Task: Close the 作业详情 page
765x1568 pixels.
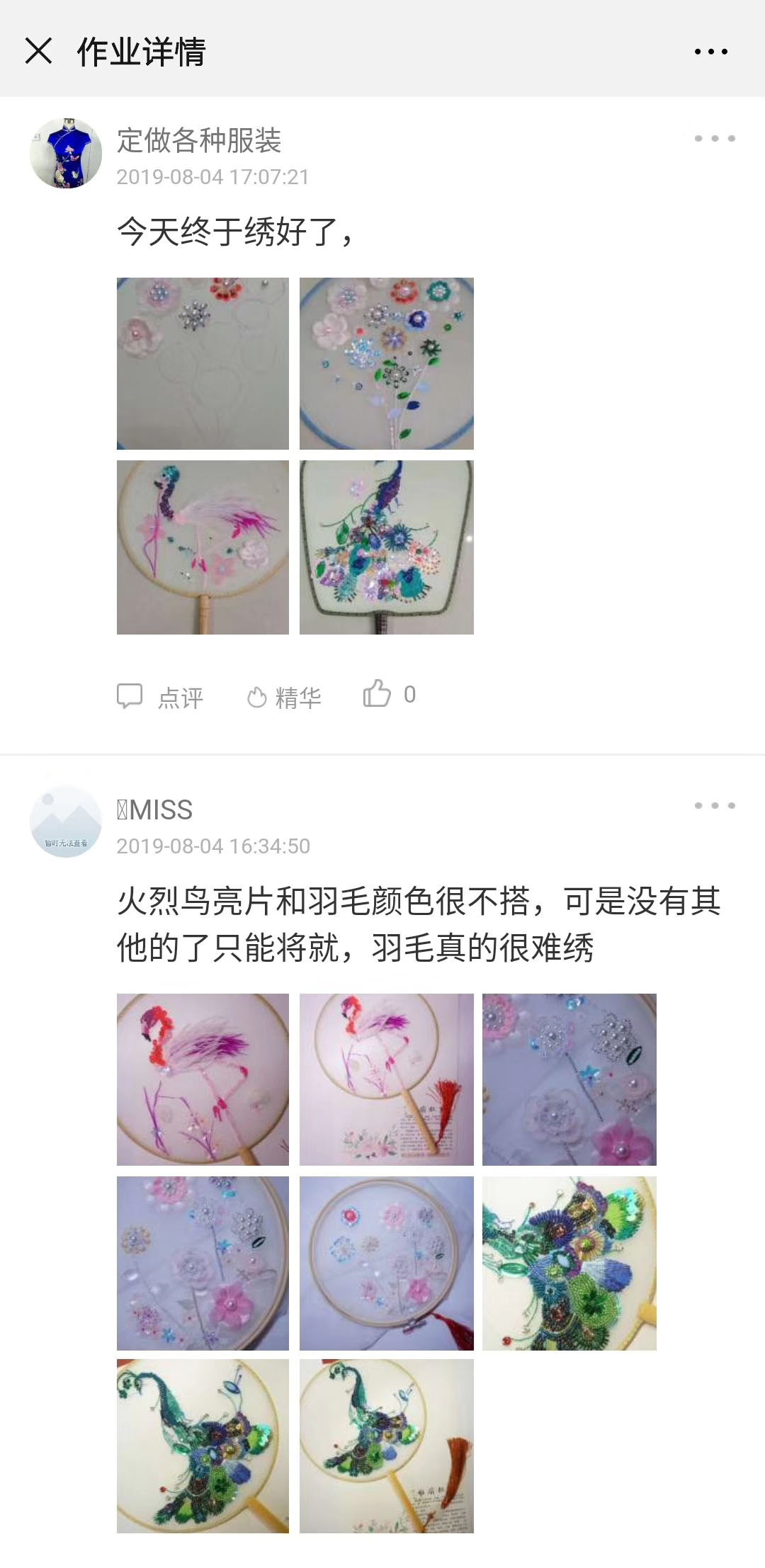Action: click(38, 51)
